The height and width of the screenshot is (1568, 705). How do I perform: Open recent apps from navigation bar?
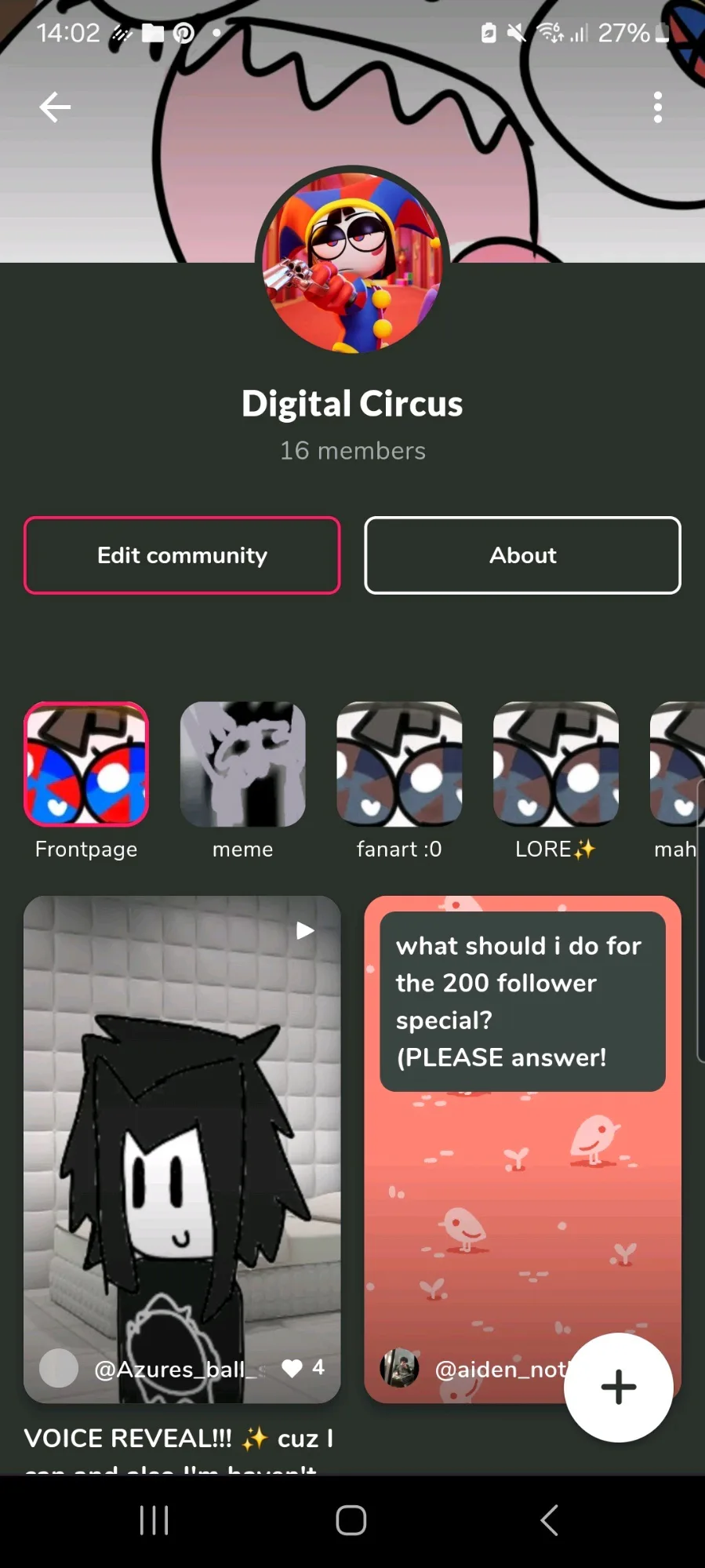[x=154, y=1520]
